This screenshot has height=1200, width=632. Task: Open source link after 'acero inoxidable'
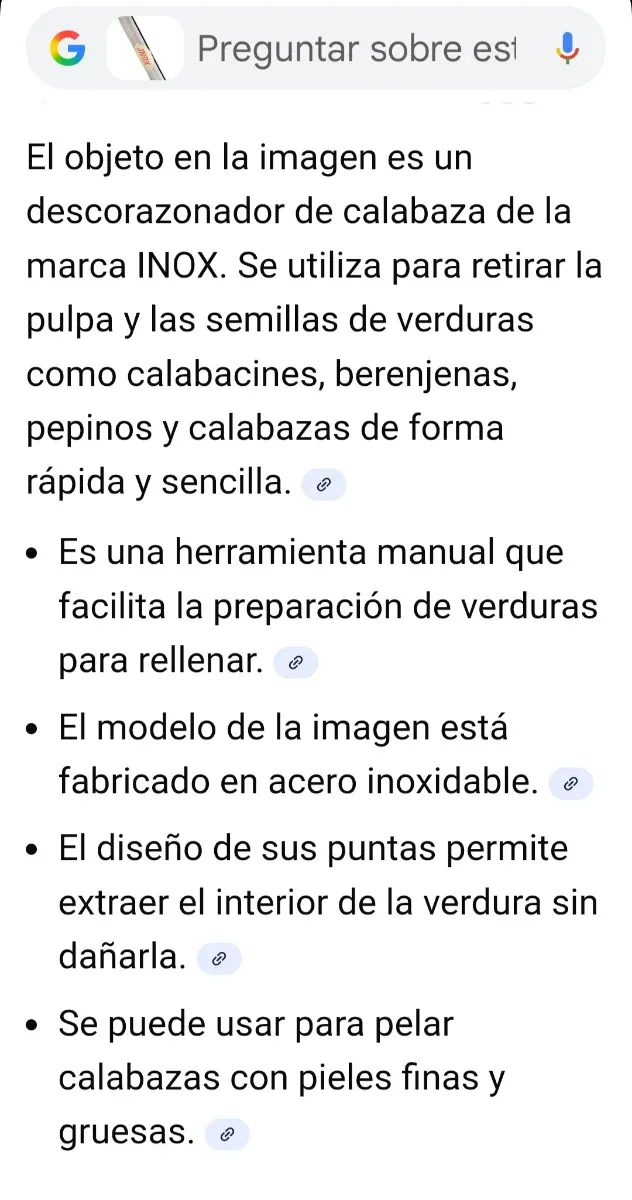tap(571, 785)
